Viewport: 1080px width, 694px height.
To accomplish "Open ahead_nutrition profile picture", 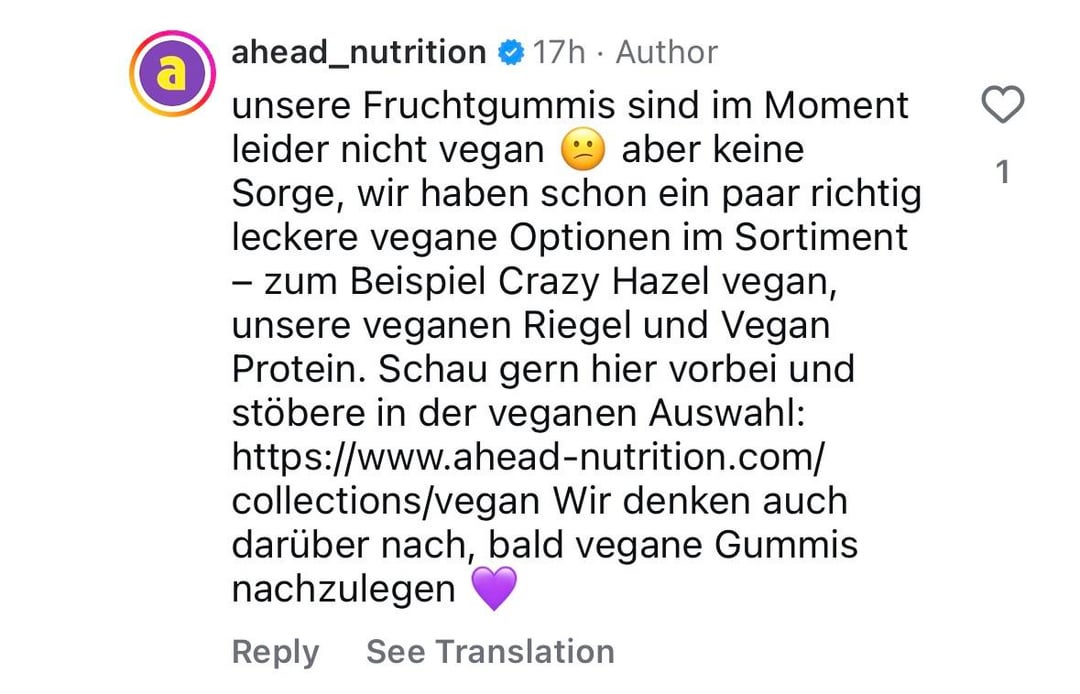I will click(174, 73).
